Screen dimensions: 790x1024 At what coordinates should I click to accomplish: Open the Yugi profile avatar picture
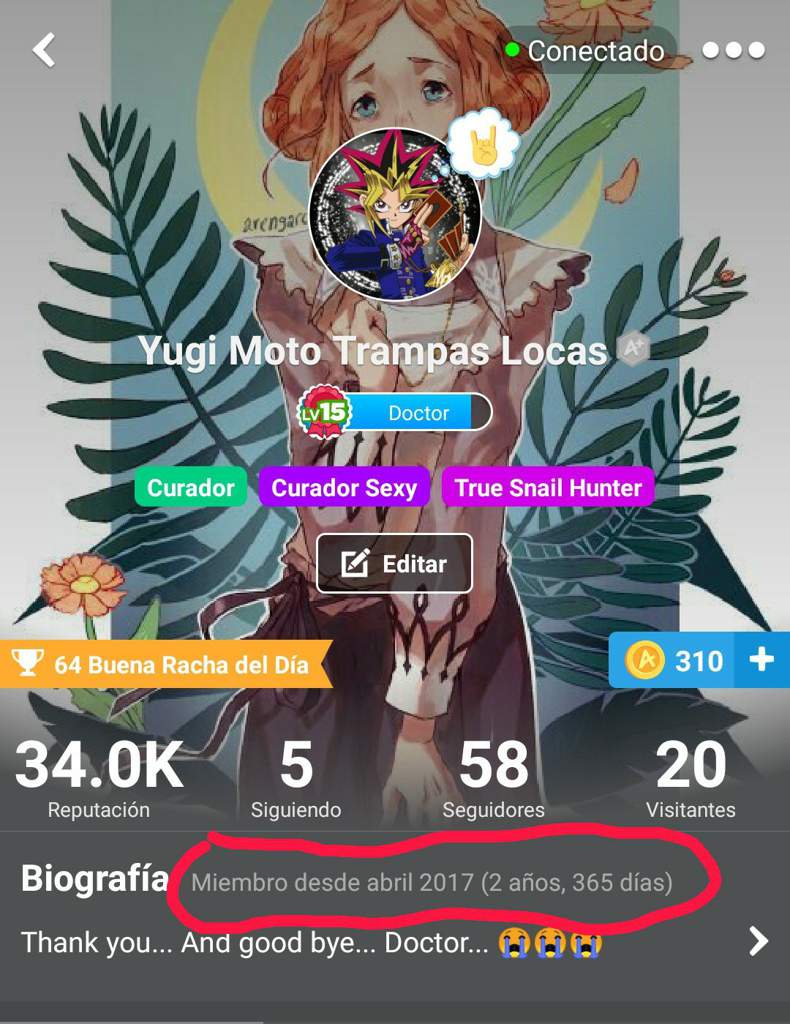pyautogui.click(x=395, y=215)
